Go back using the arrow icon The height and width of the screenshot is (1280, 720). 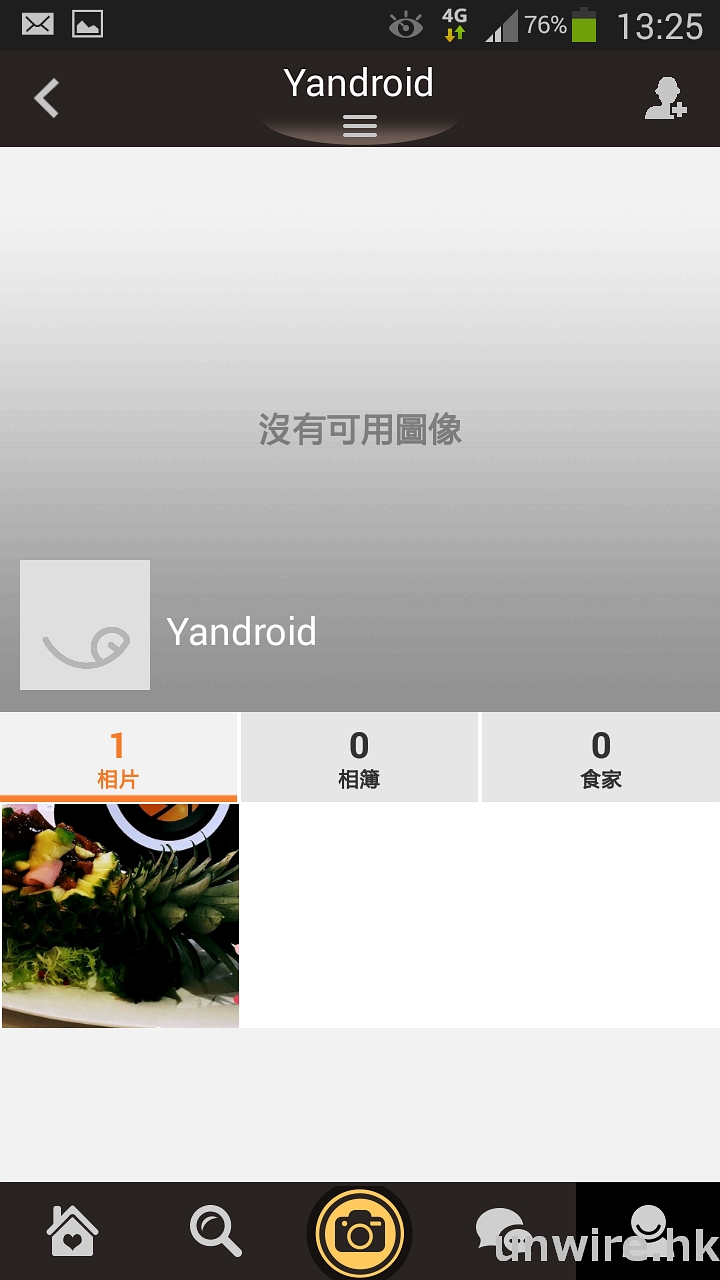pos(46,98)
